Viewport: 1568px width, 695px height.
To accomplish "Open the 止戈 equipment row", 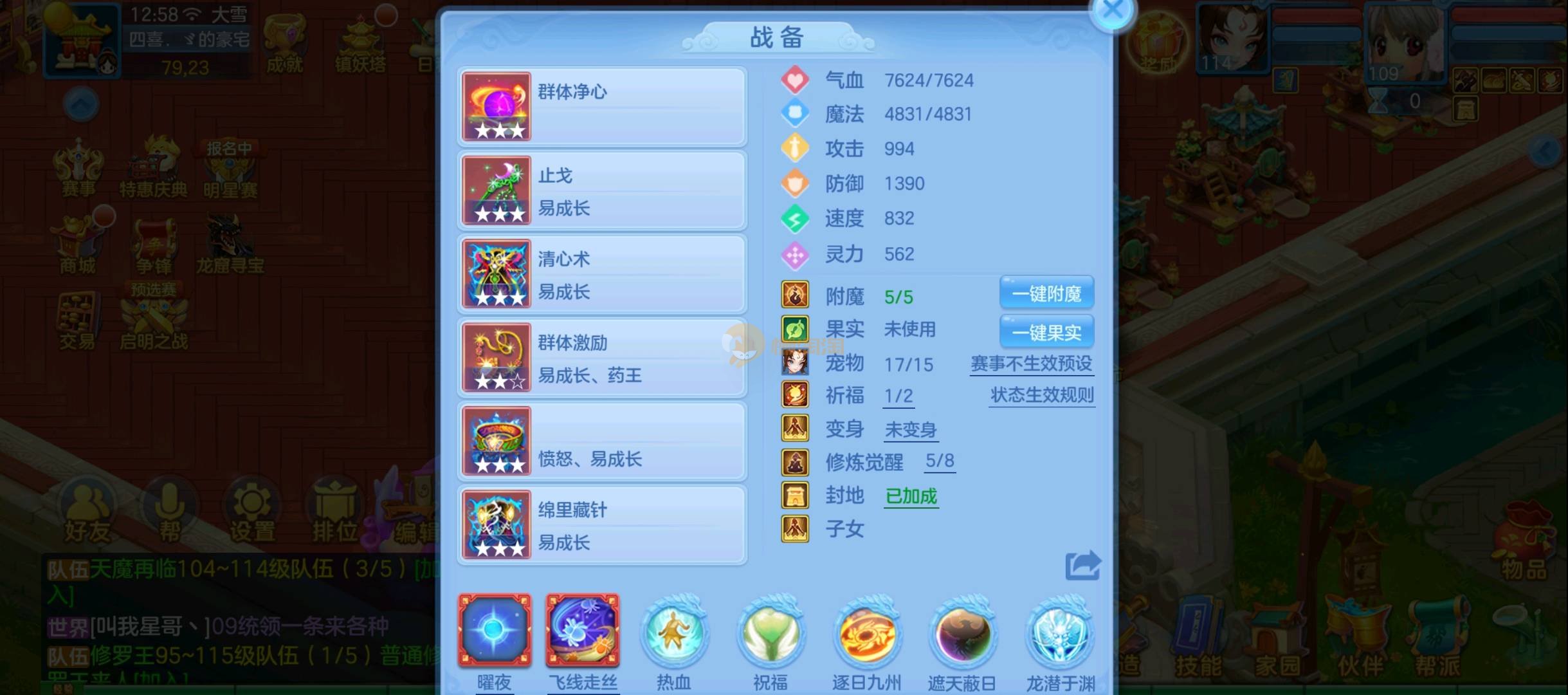I will point(602,190).
